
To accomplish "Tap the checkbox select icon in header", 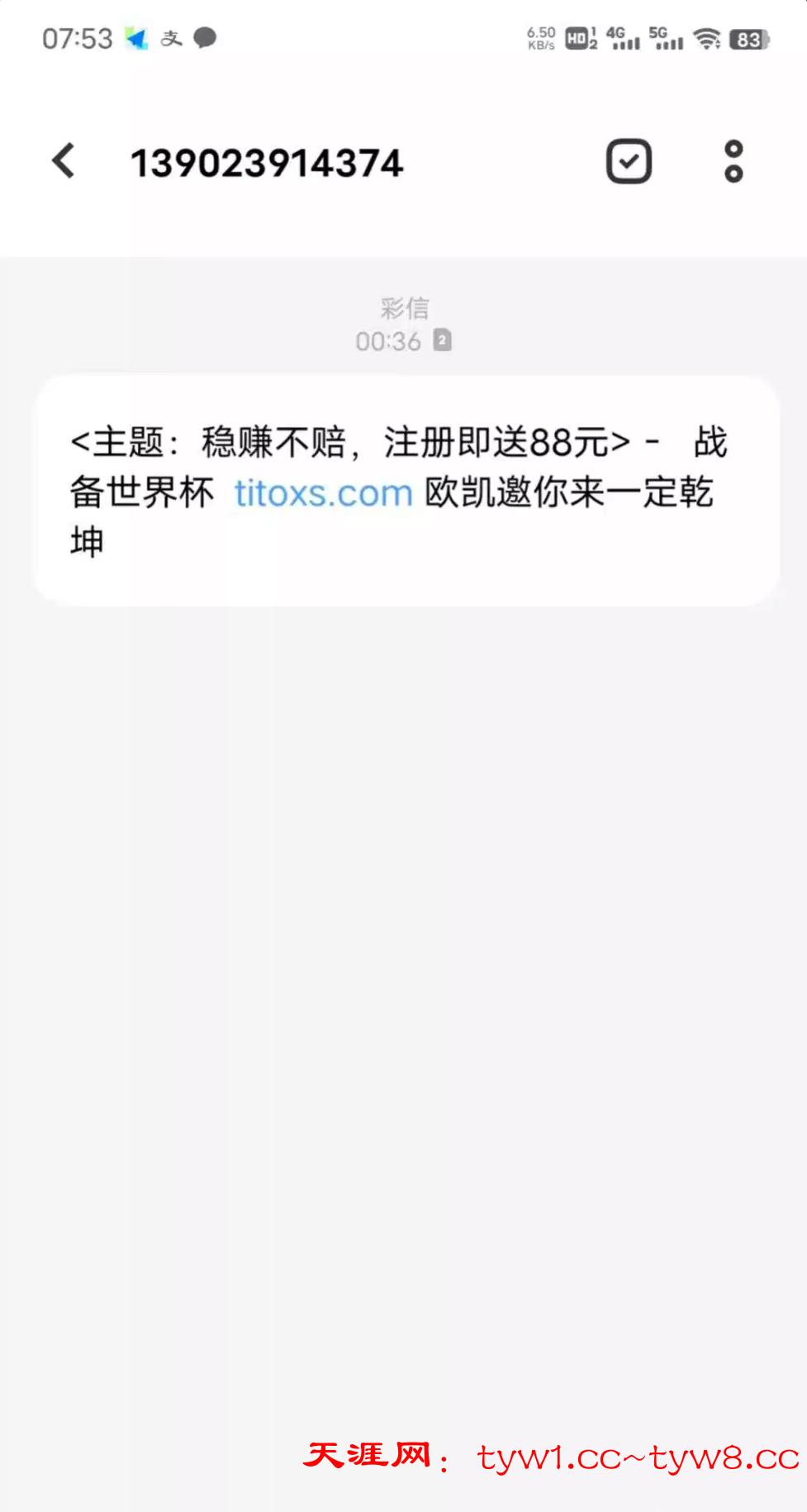I will (x=629, y=161).
